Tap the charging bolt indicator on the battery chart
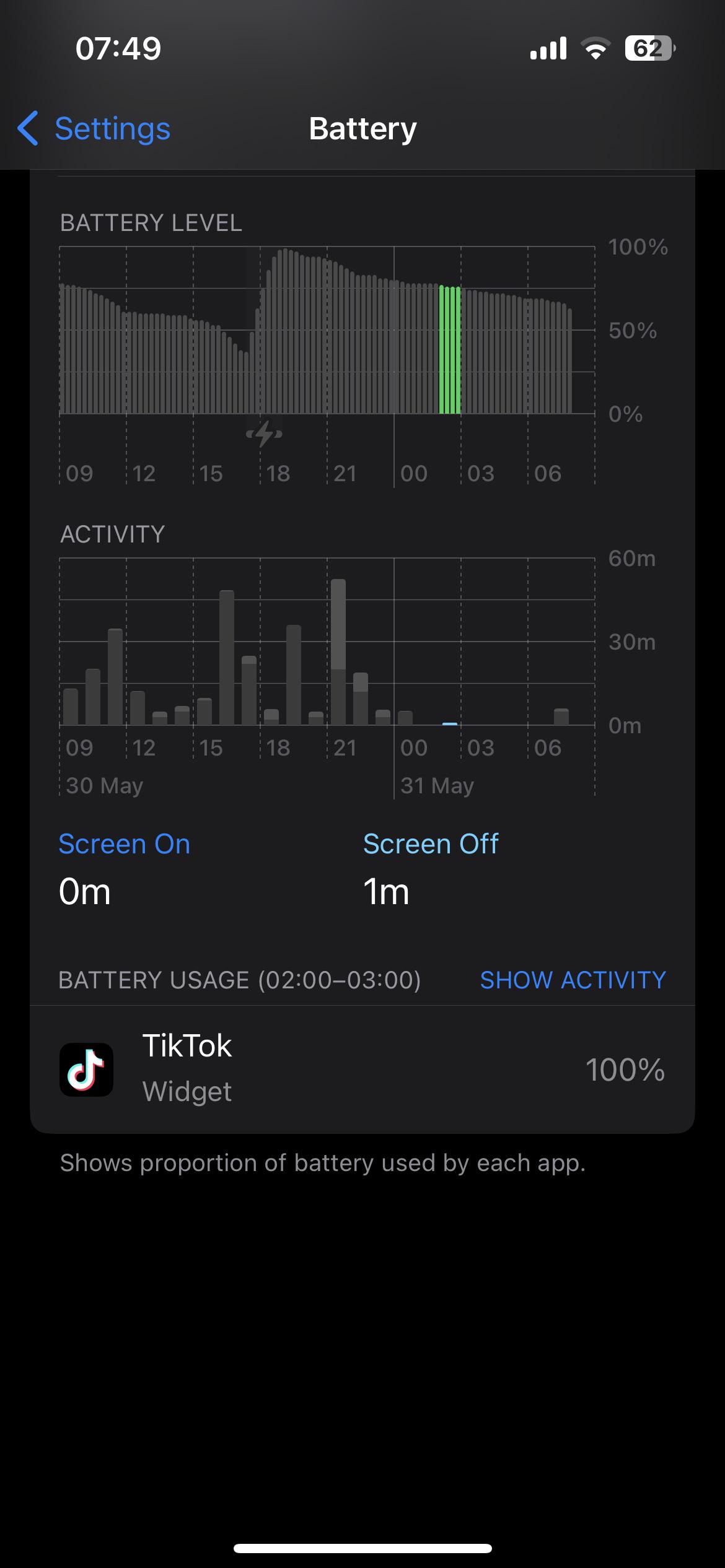 tap(263, 435)
